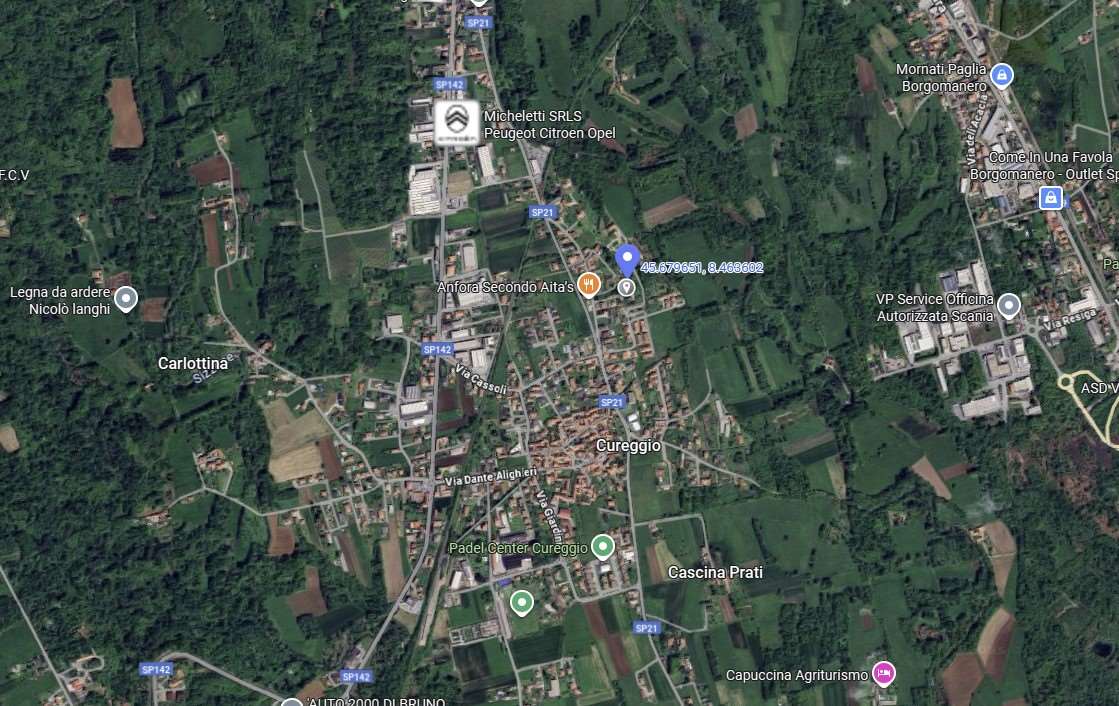
Task: Open Capuccina Agriturismo lodging pin
Action: (884, 673)
